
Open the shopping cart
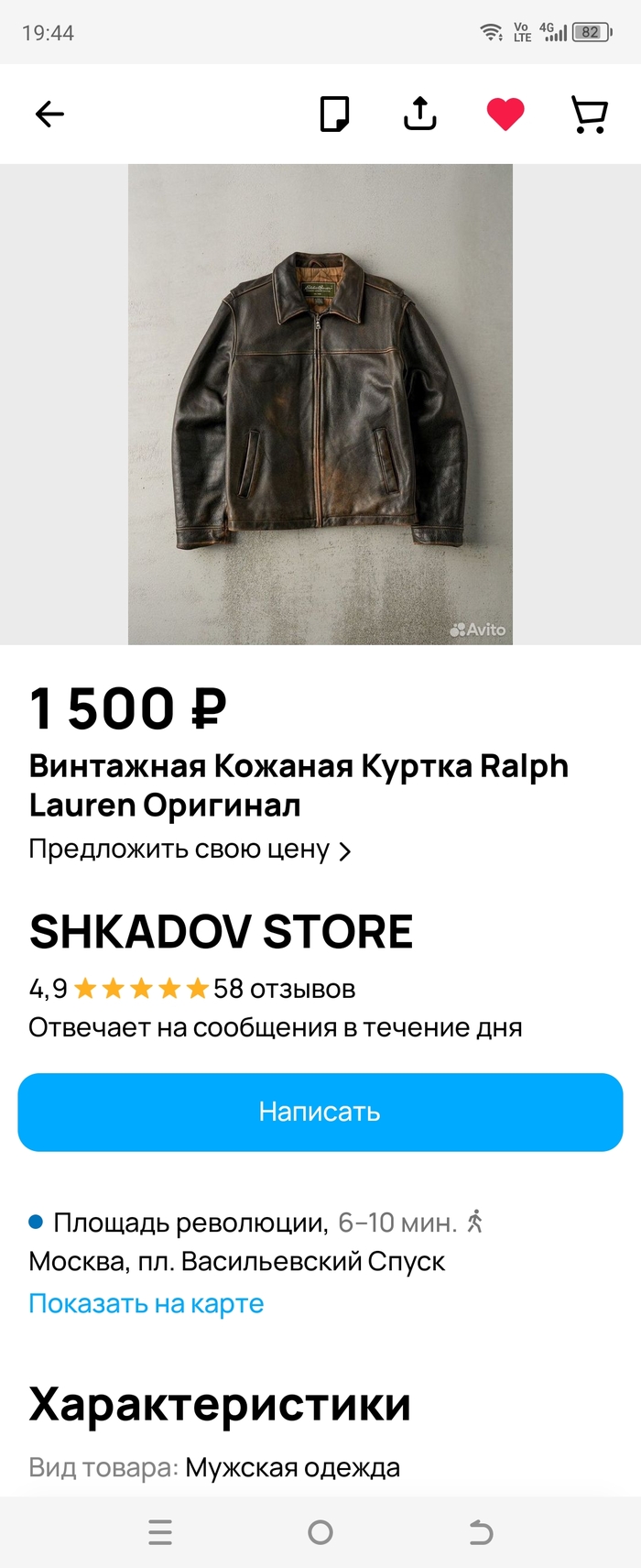(x=589, y=114)
